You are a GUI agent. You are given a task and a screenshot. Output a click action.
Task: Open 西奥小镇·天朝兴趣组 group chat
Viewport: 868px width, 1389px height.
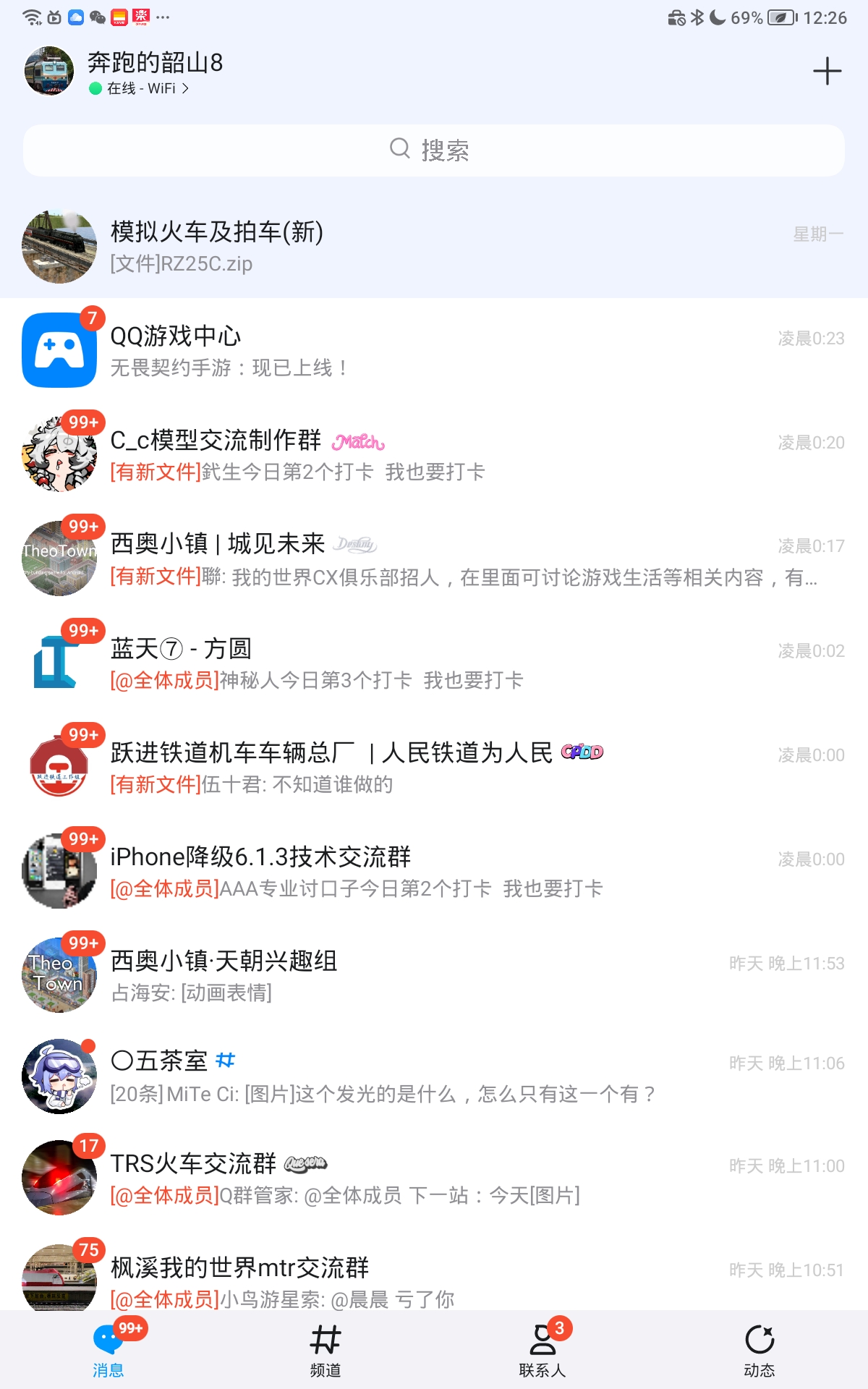click(434, 976)
